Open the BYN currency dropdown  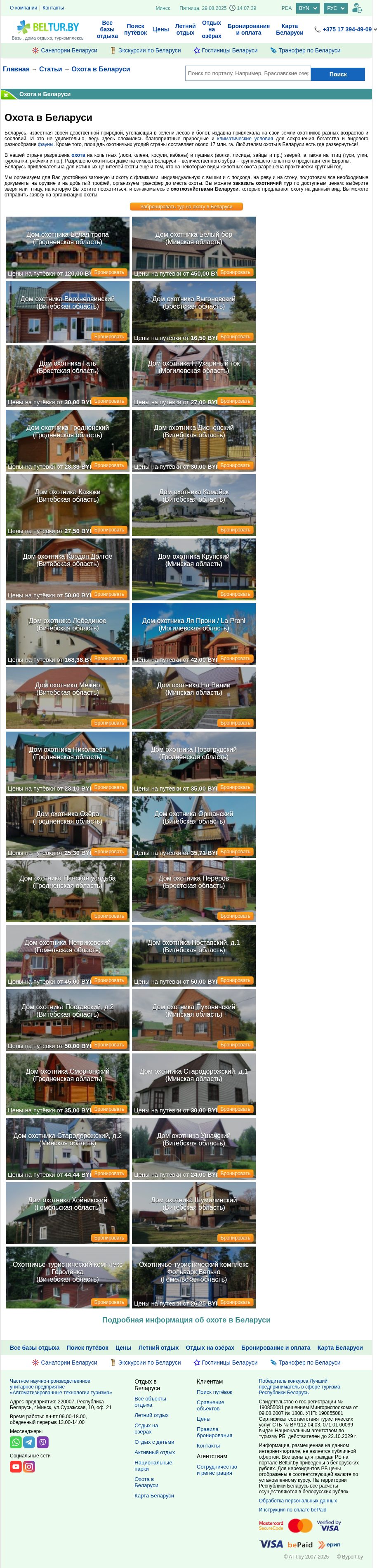tap(307, 8)
